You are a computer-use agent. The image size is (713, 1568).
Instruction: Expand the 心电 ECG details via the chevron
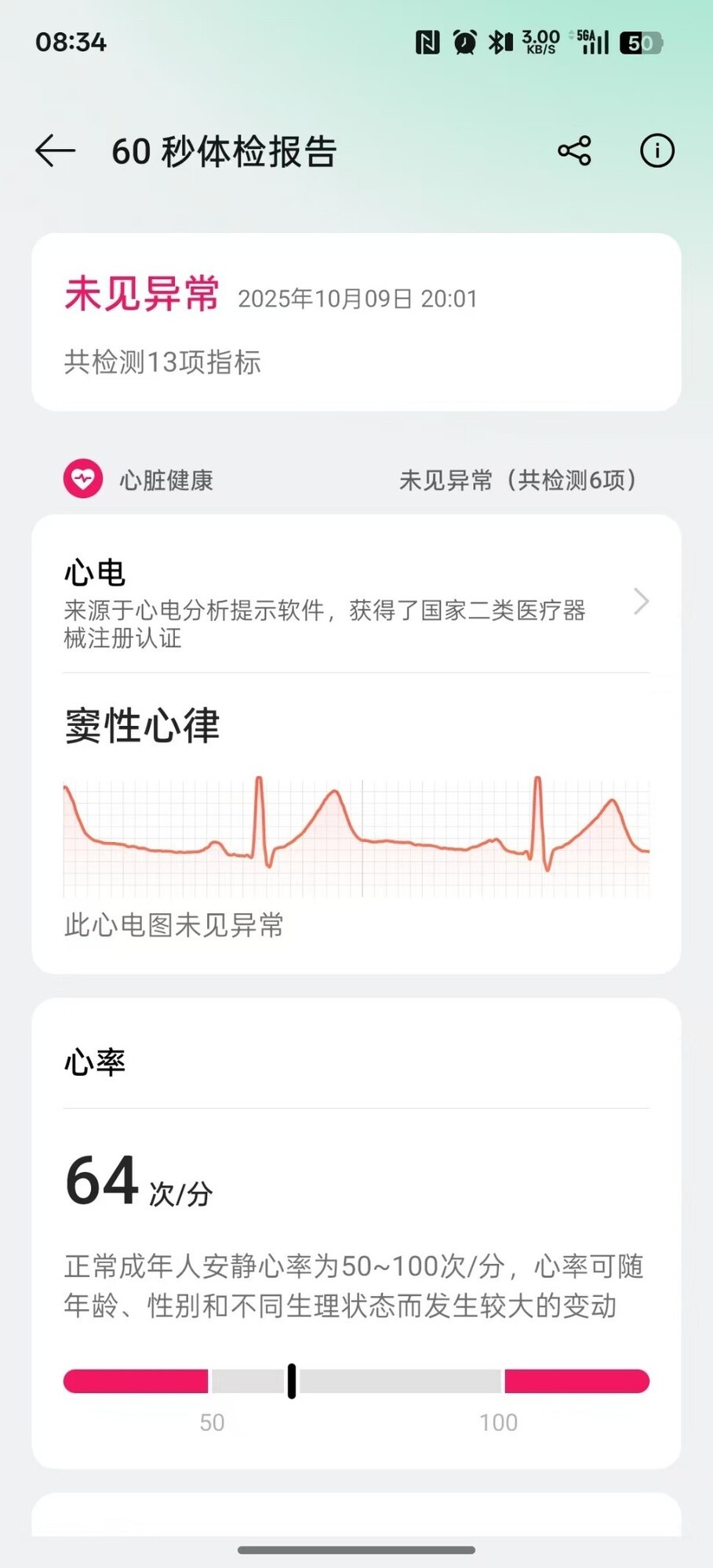pos(642,601)
